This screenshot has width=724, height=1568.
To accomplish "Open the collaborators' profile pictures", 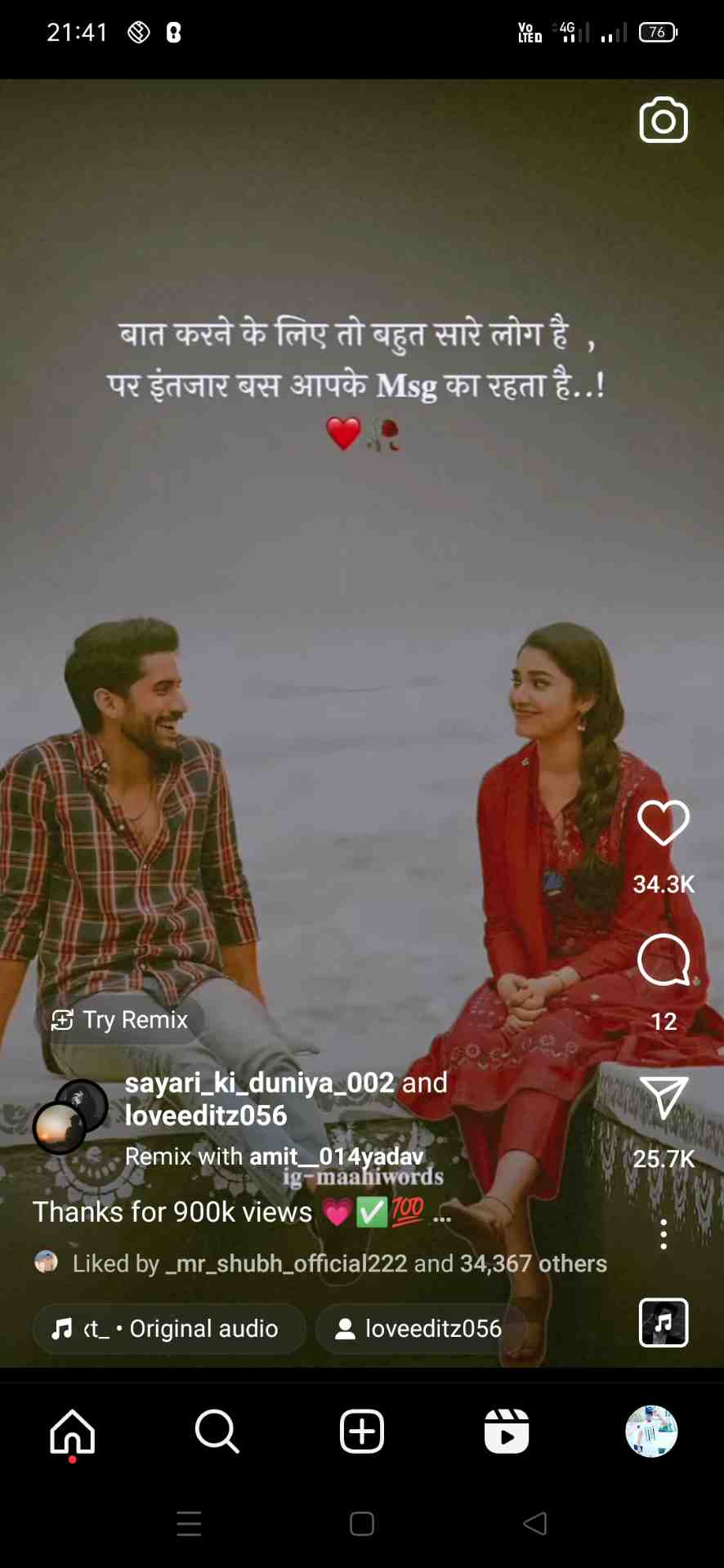I will coord(70,1116).
